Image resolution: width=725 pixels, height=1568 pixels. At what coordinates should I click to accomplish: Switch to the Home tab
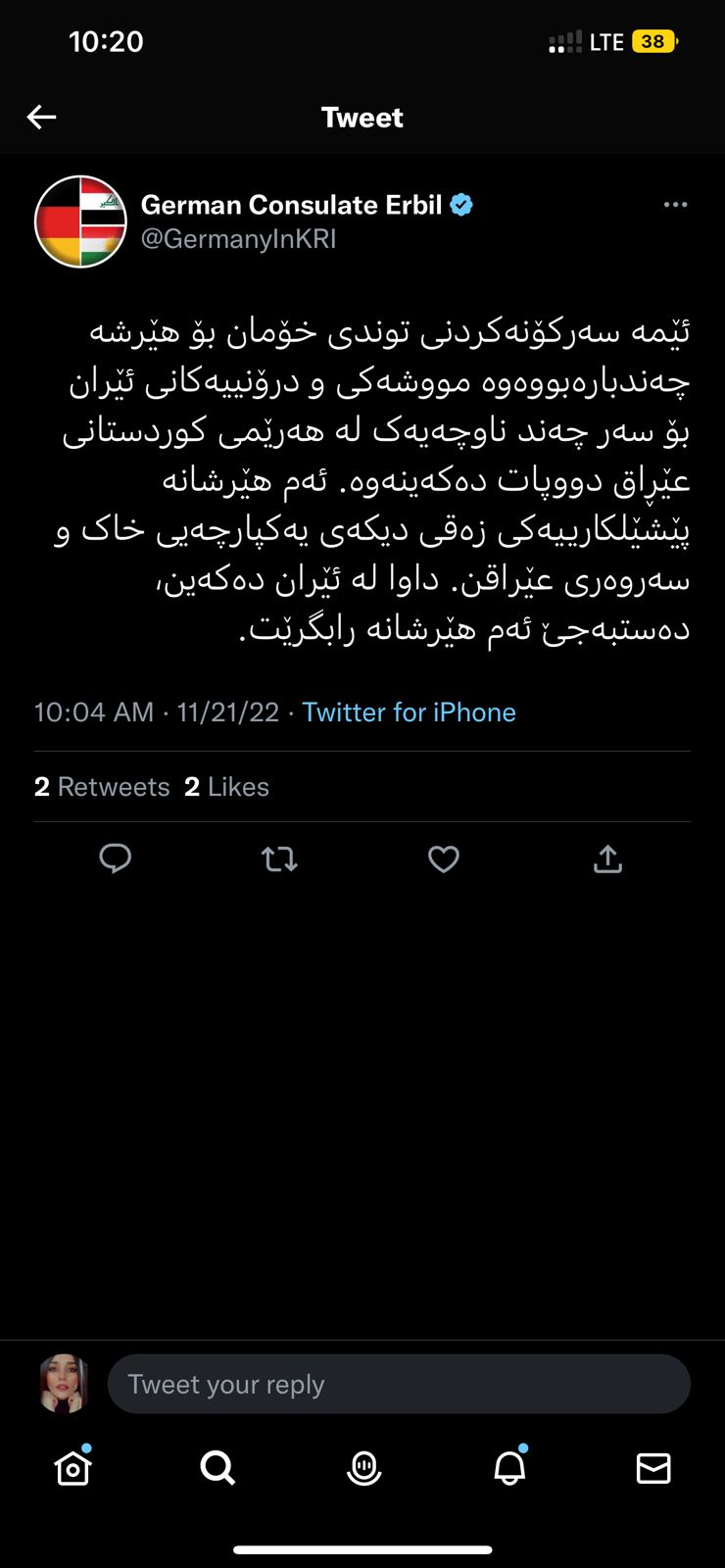pyautogui.click(x=73, y=1467)
